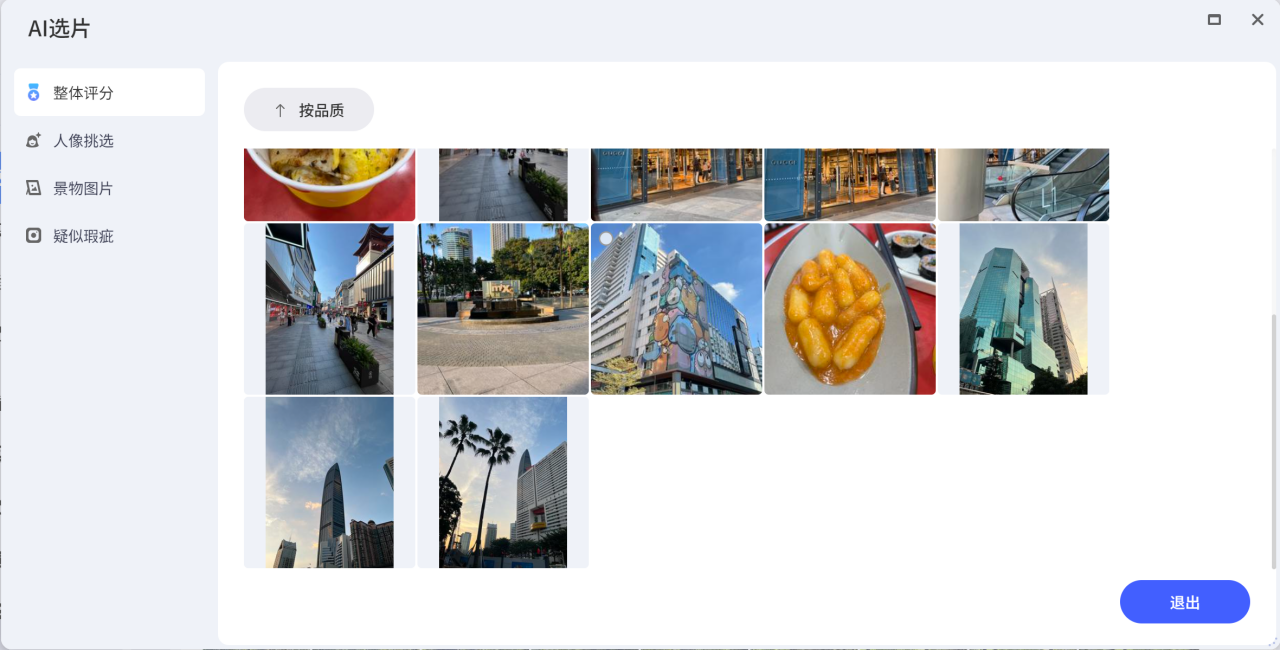This screenshot has width=1280, height=650.
Task: Open the green glass skyscraper photo
Action: tap(1023, 309)
